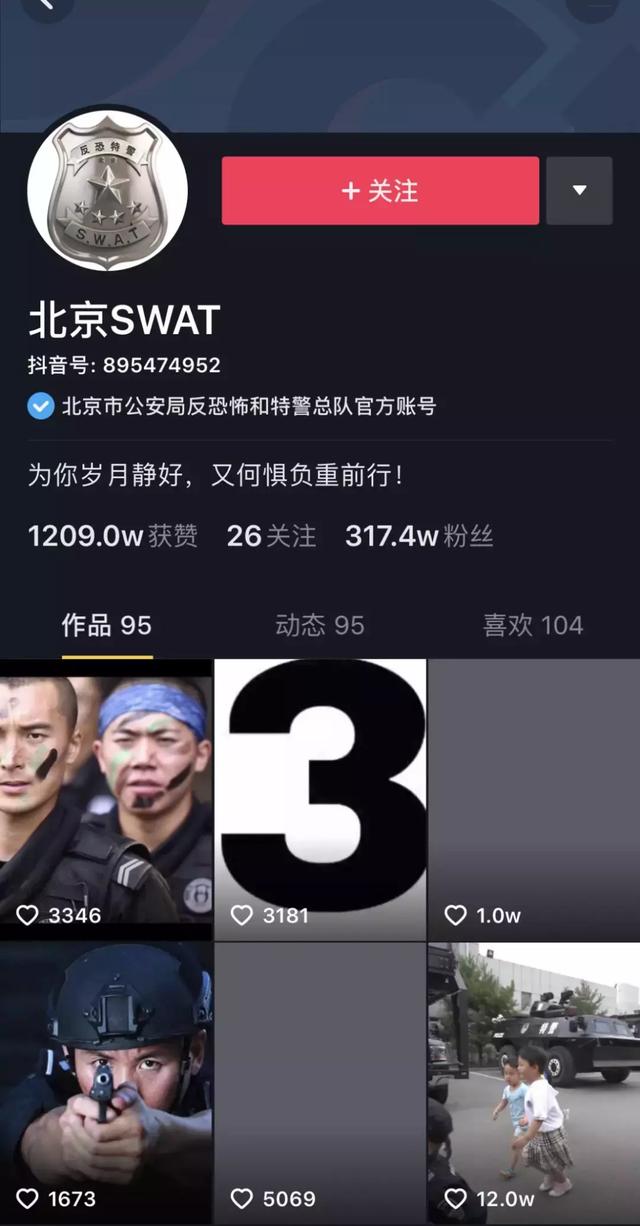Play the video with 5069 likes

click(x=320, y=1085)
